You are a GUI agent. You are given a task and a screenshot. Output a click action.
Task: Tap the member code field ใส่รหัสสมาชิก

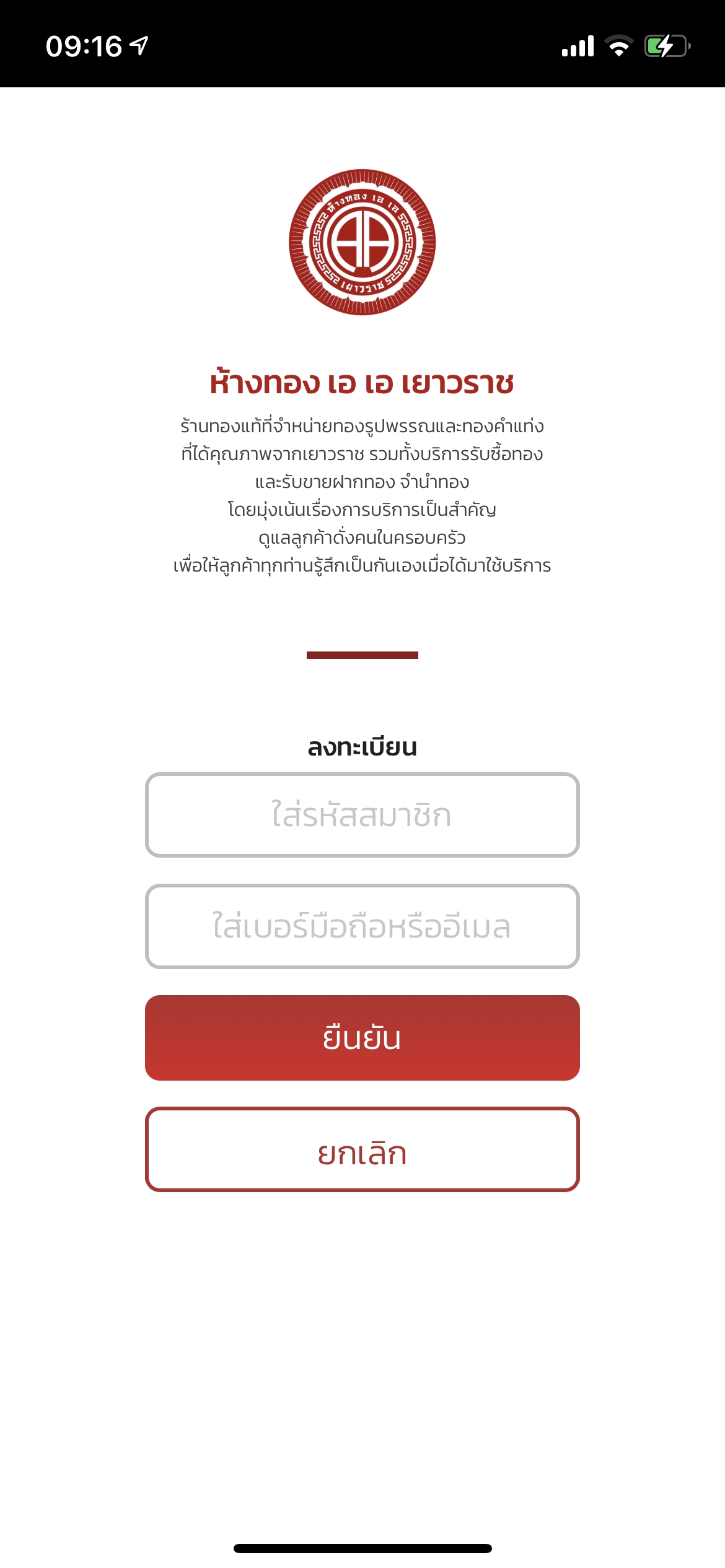tap(362, 815)
